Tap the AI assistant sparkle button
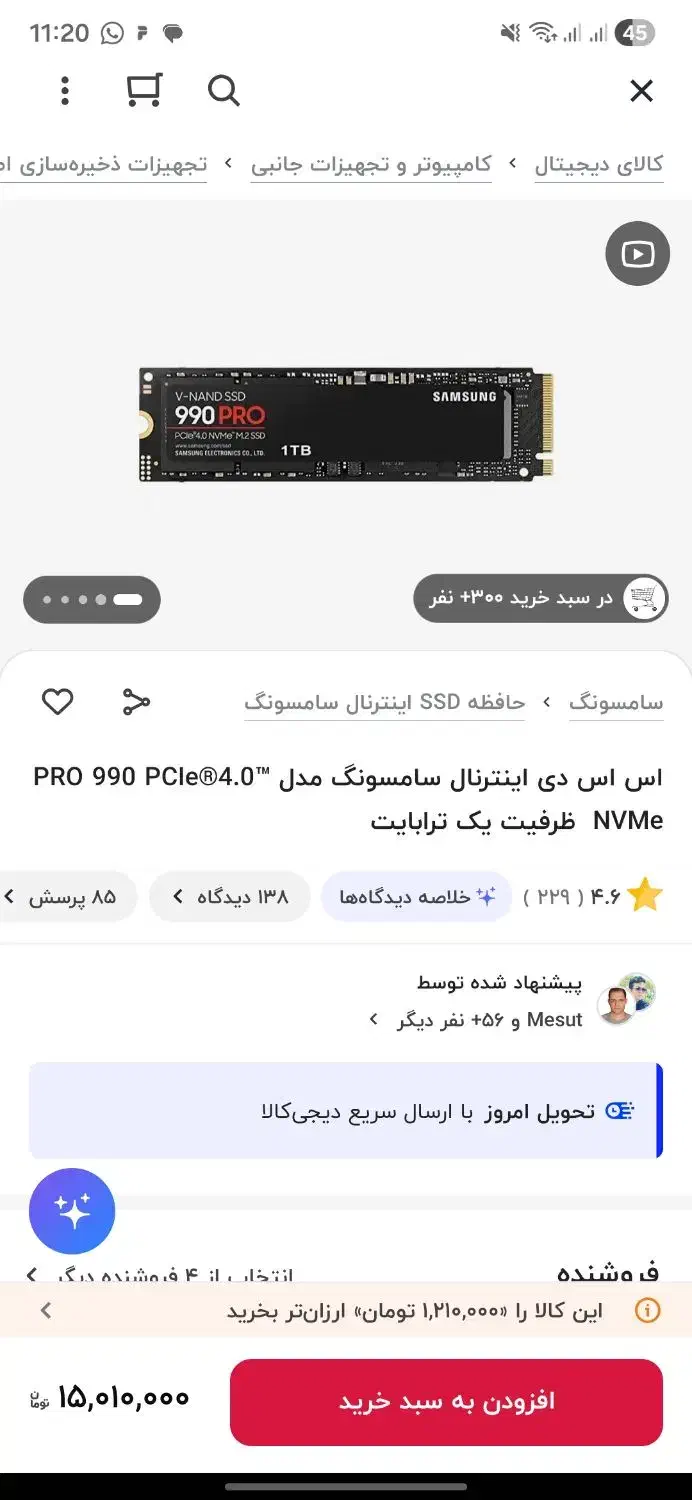The image size is (692, 1500). click(72, 1212)
